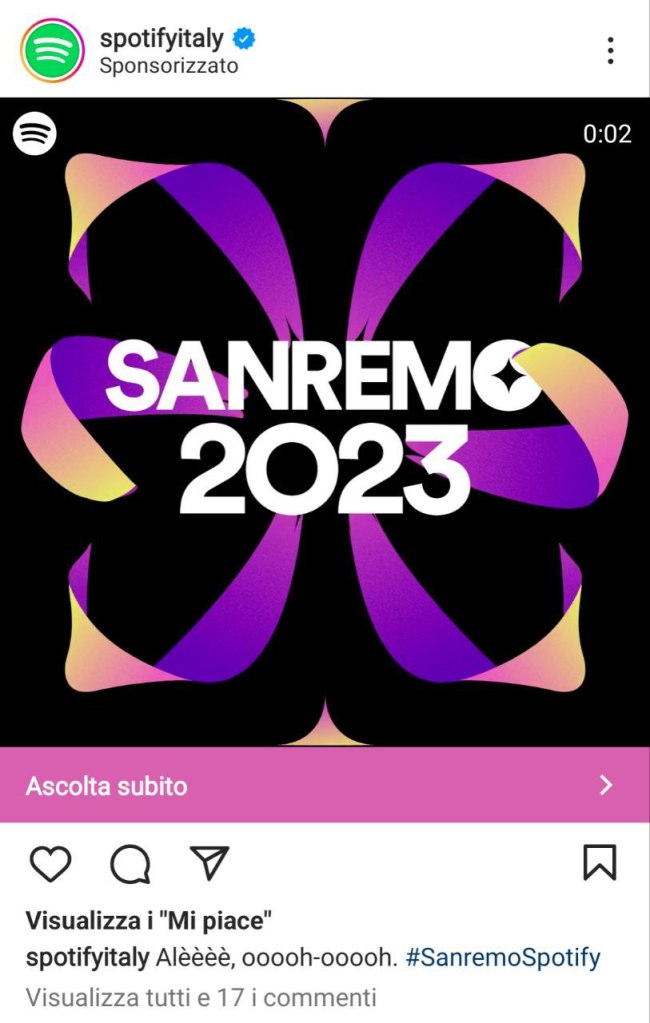
Task: Open comments via speech bubble icon
Action: click(130, 864)
